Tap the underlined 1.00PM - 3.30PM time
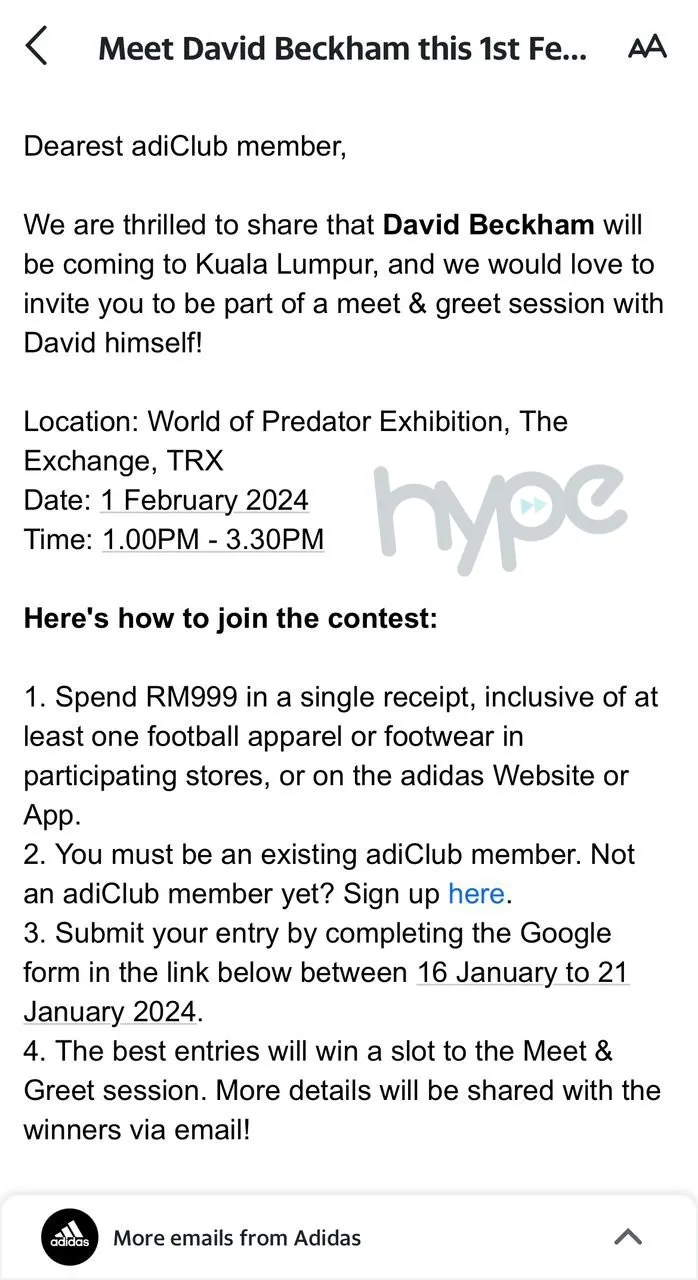Image resolution: width=698 pixels, height=1280 pixels. 213,540
